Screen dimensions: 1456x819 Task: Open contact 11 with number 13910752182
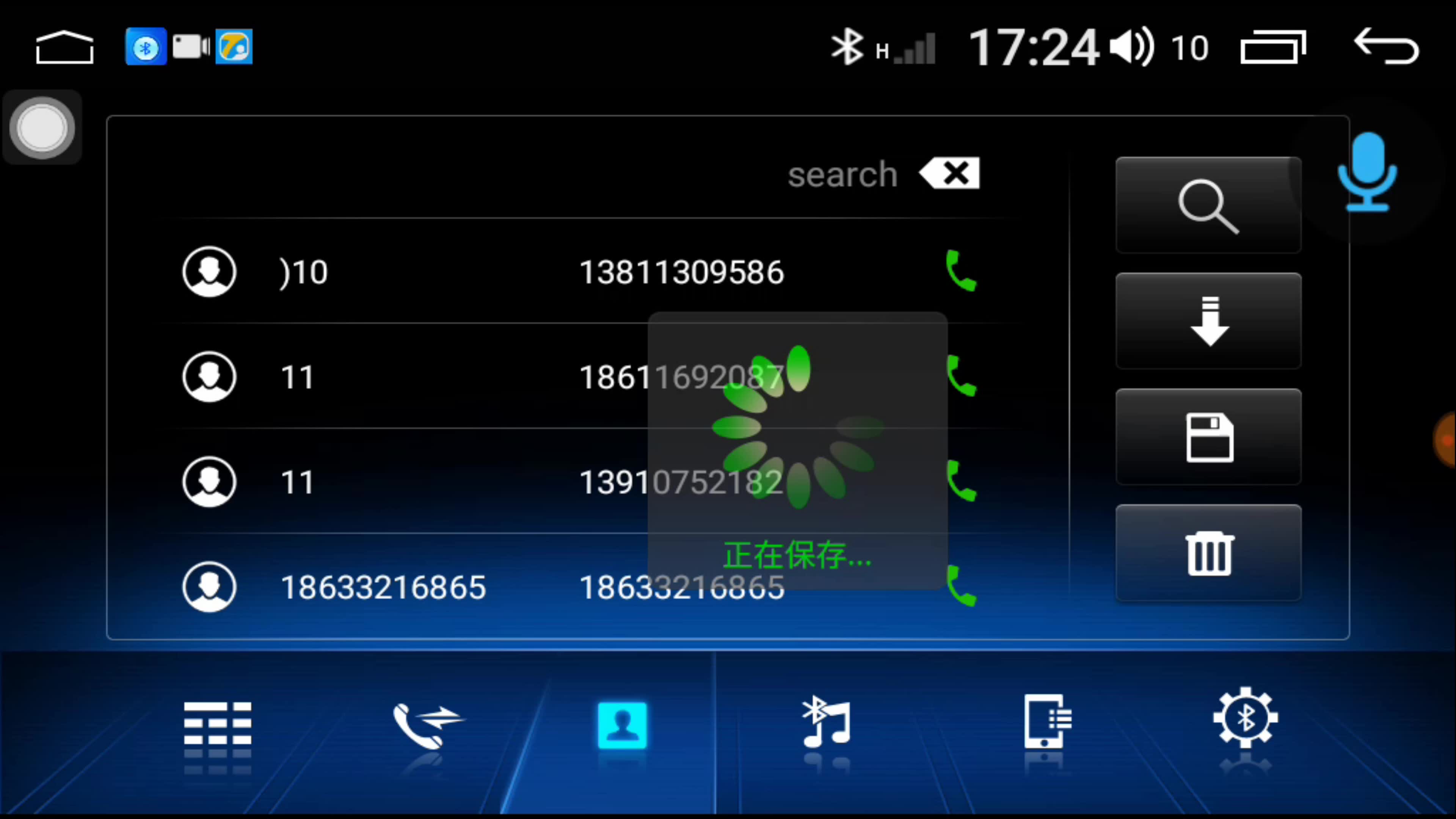395,482
